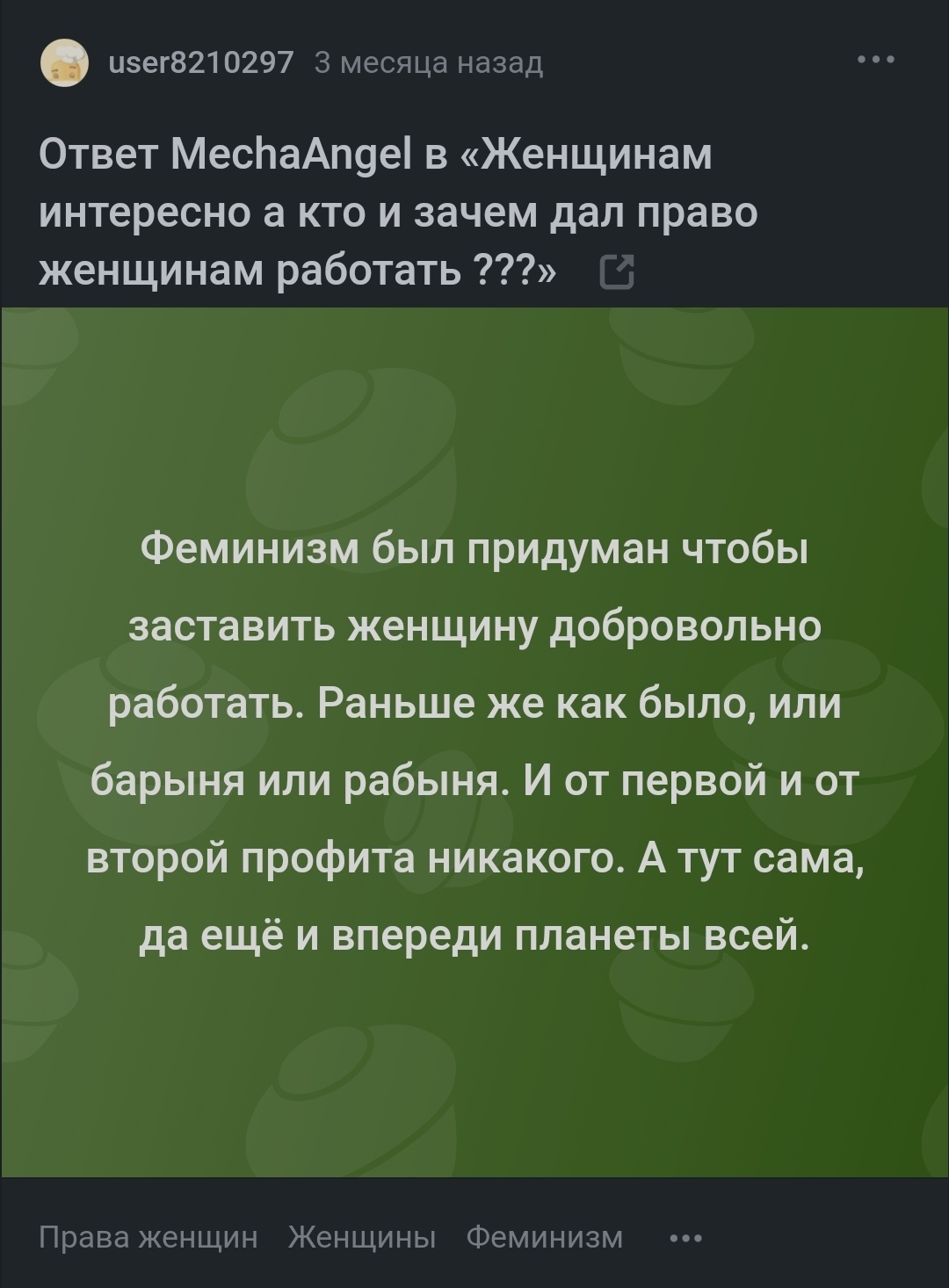Open user8210297's profile

click(199, 63)
